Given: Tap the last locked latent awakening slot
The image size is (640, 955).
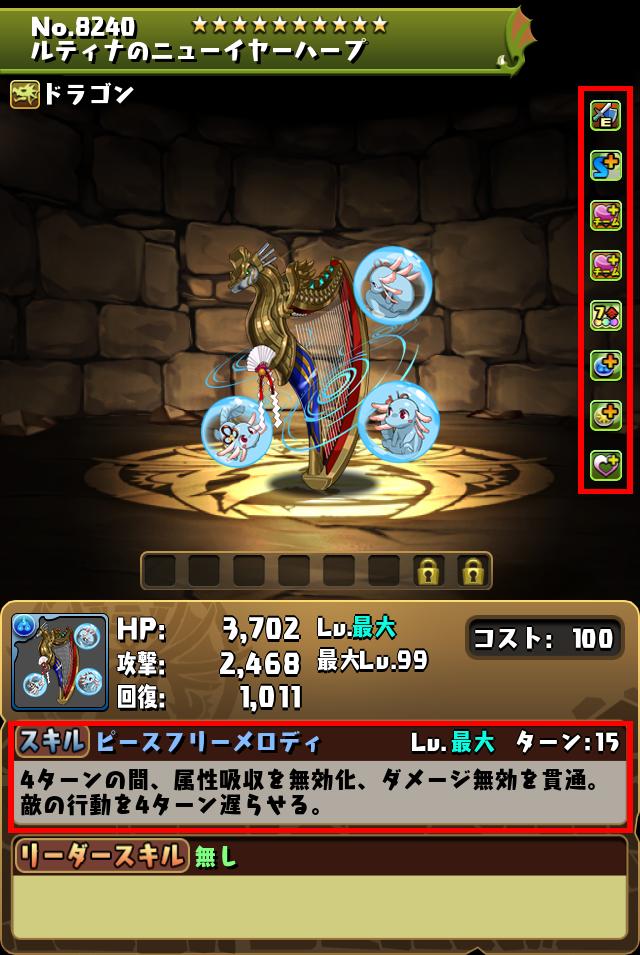Looking at the screenshot, I should 472,571.
